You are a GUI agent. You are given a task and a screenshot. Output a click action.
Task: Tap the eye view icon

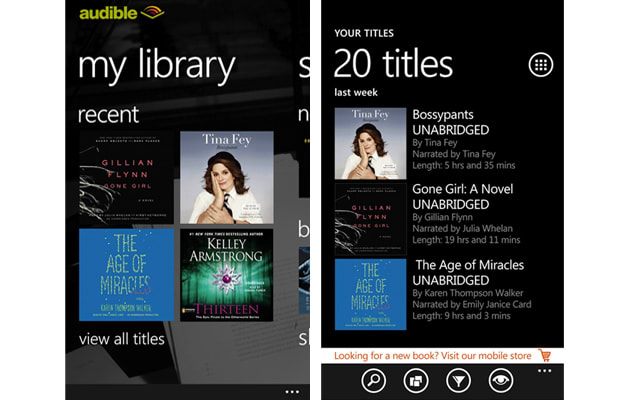(x=499, y=381)
